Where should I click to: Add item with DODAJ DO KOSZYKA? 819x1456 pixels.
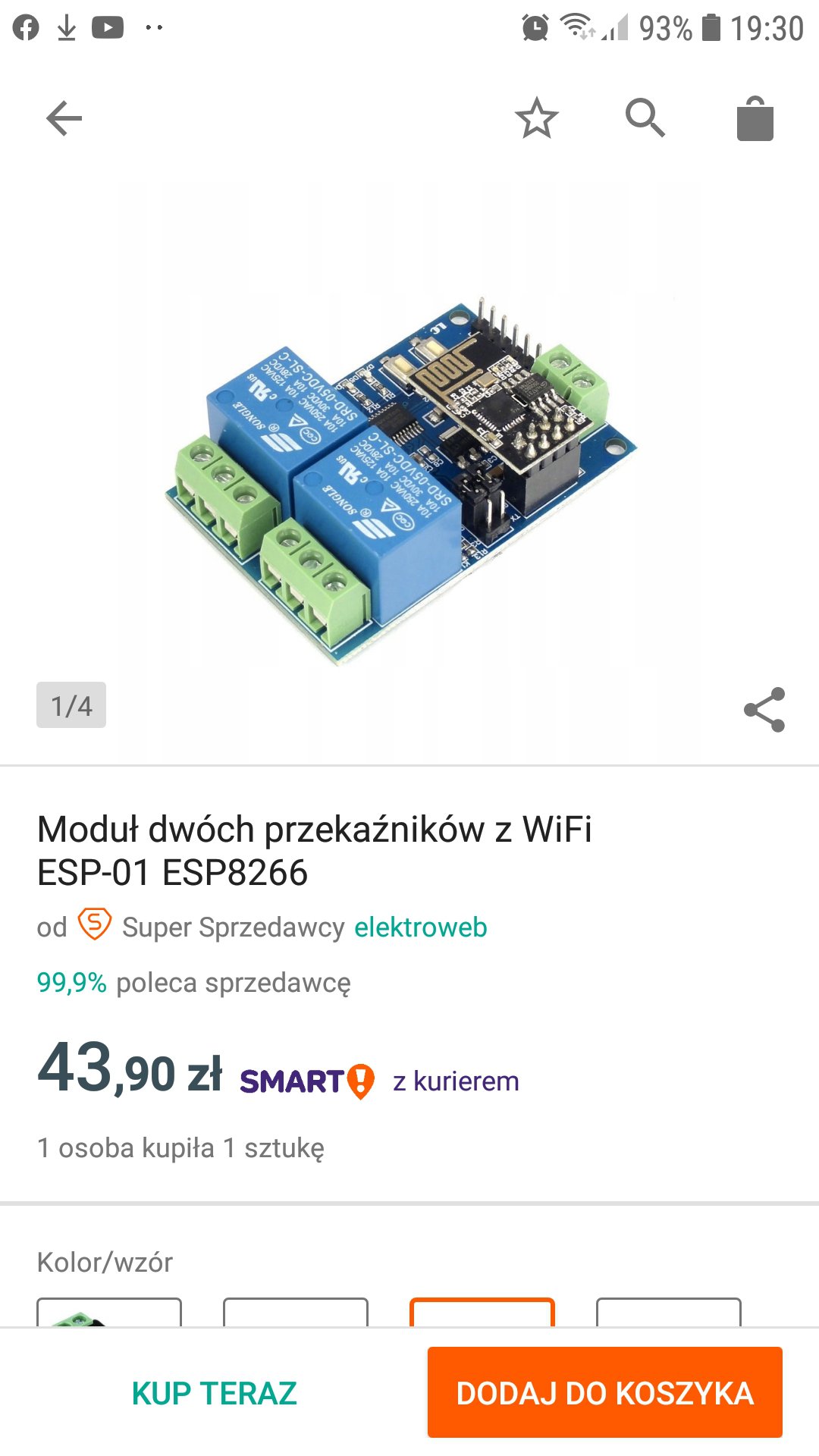[605, 1392]
